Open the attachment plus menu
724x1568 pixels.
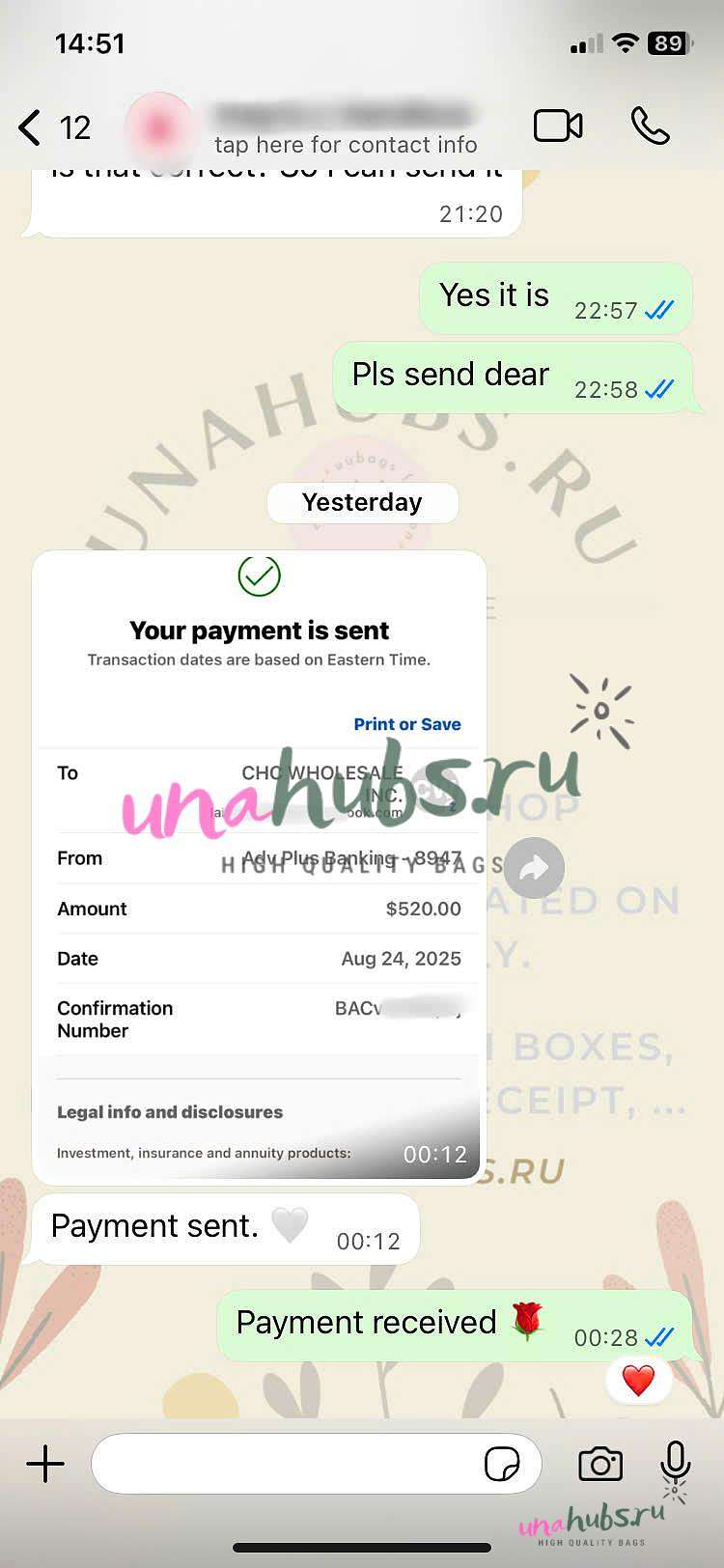click(x=45, y=1464)
